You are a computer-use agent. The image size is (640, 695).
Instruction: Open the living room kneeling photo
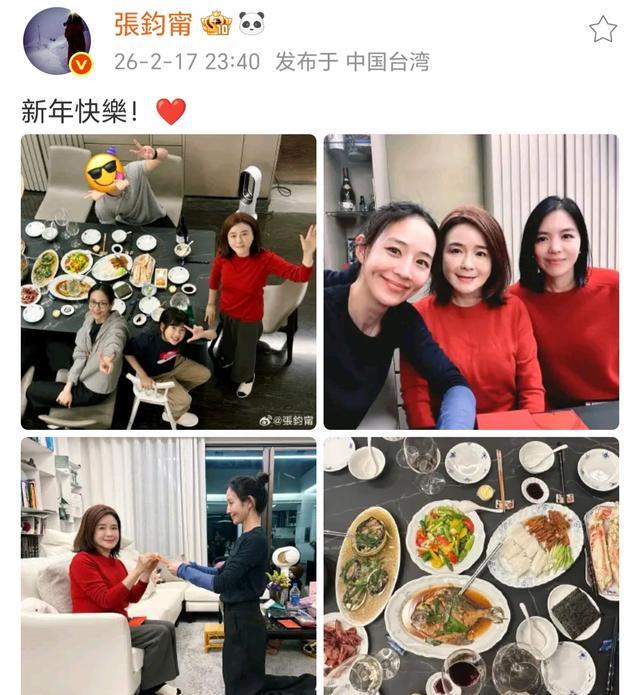click(168, 565)
